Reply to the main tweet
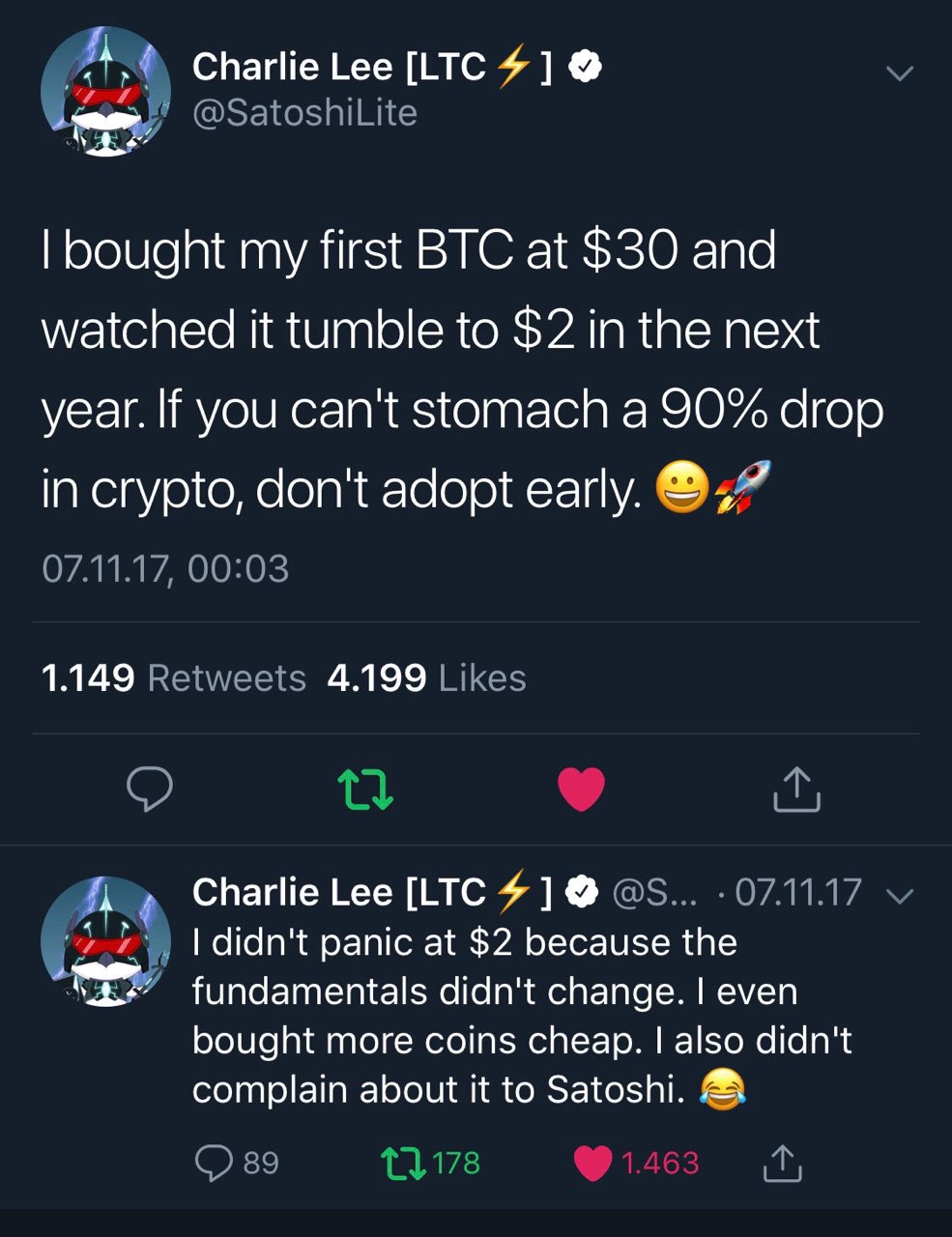This screenshot has width=952, height=1237. (150, 789)
